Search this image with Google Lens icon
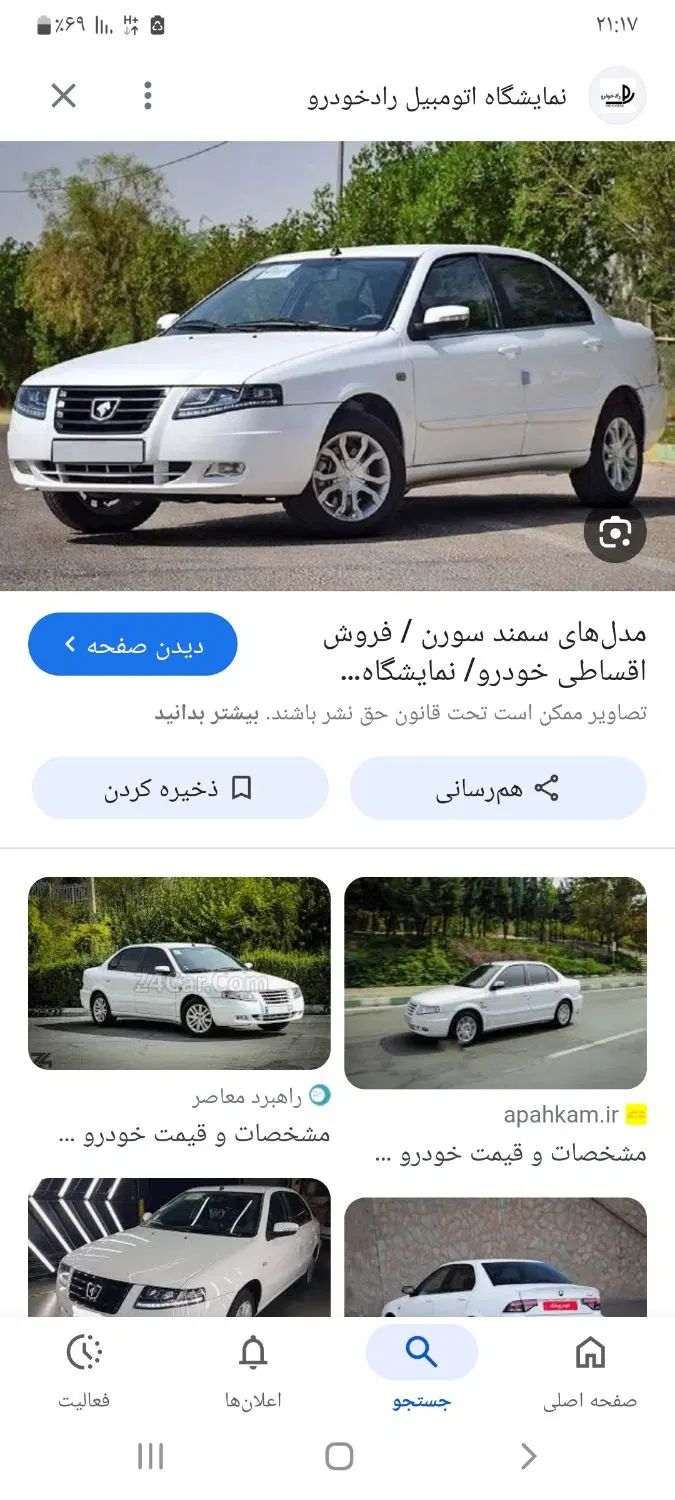675x1500 pixels. (615, 533)
